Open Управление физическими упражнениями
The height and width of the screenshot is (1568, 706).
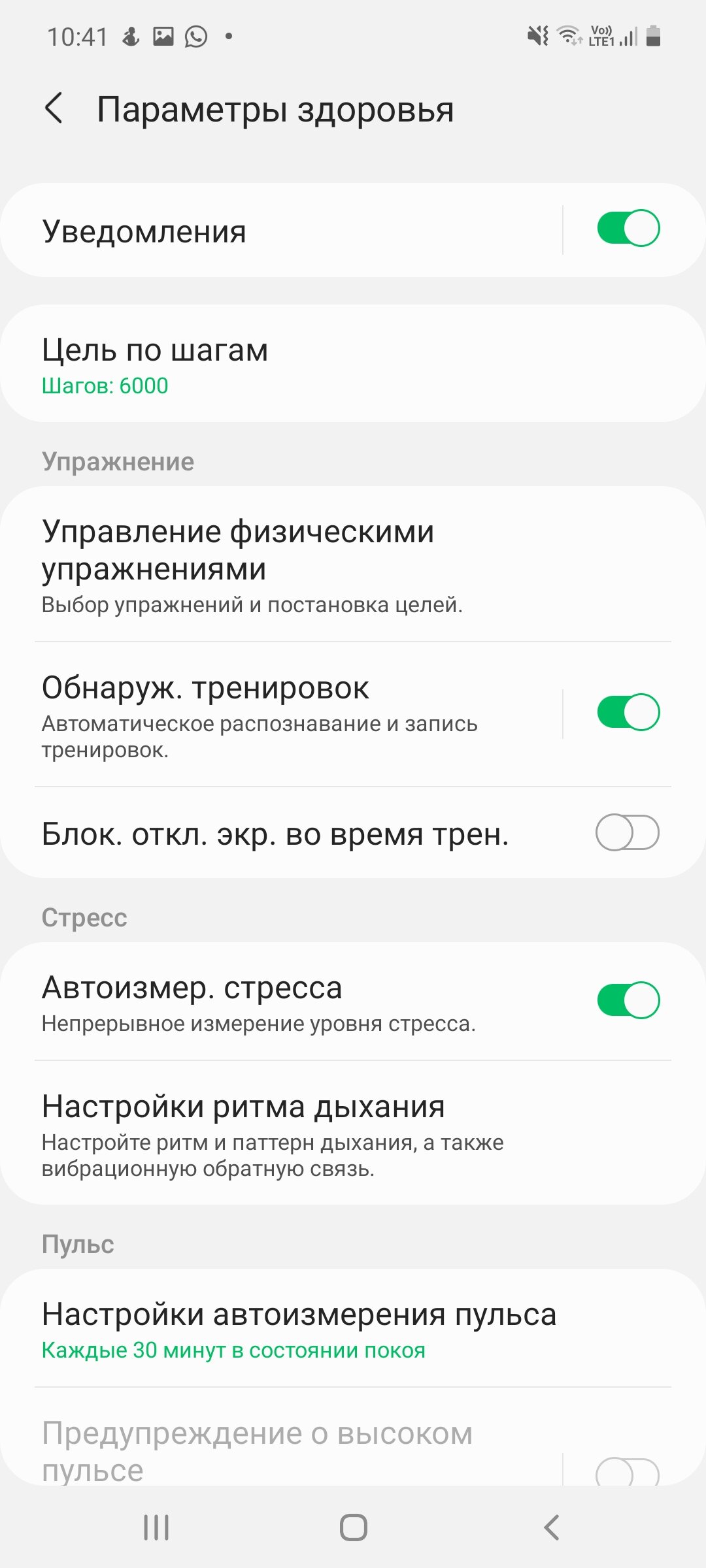tap(353, 564)
